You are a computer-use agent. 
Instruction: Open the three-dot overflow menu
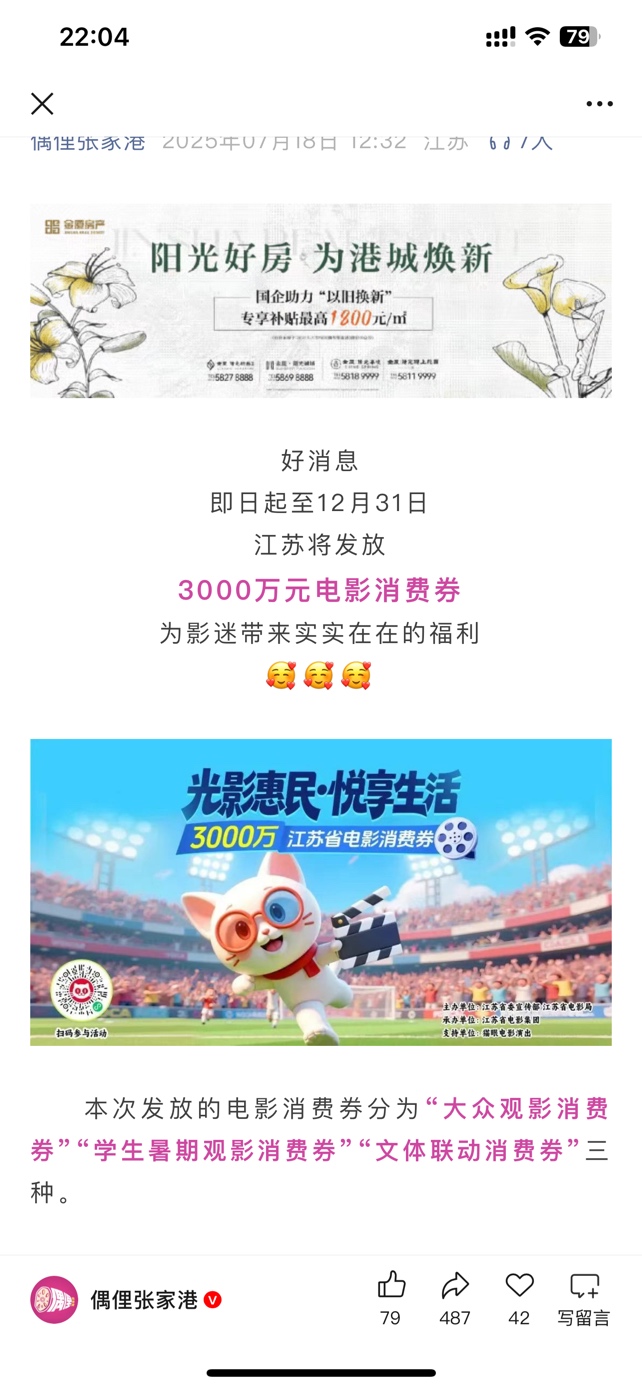(x=599, y=104)
